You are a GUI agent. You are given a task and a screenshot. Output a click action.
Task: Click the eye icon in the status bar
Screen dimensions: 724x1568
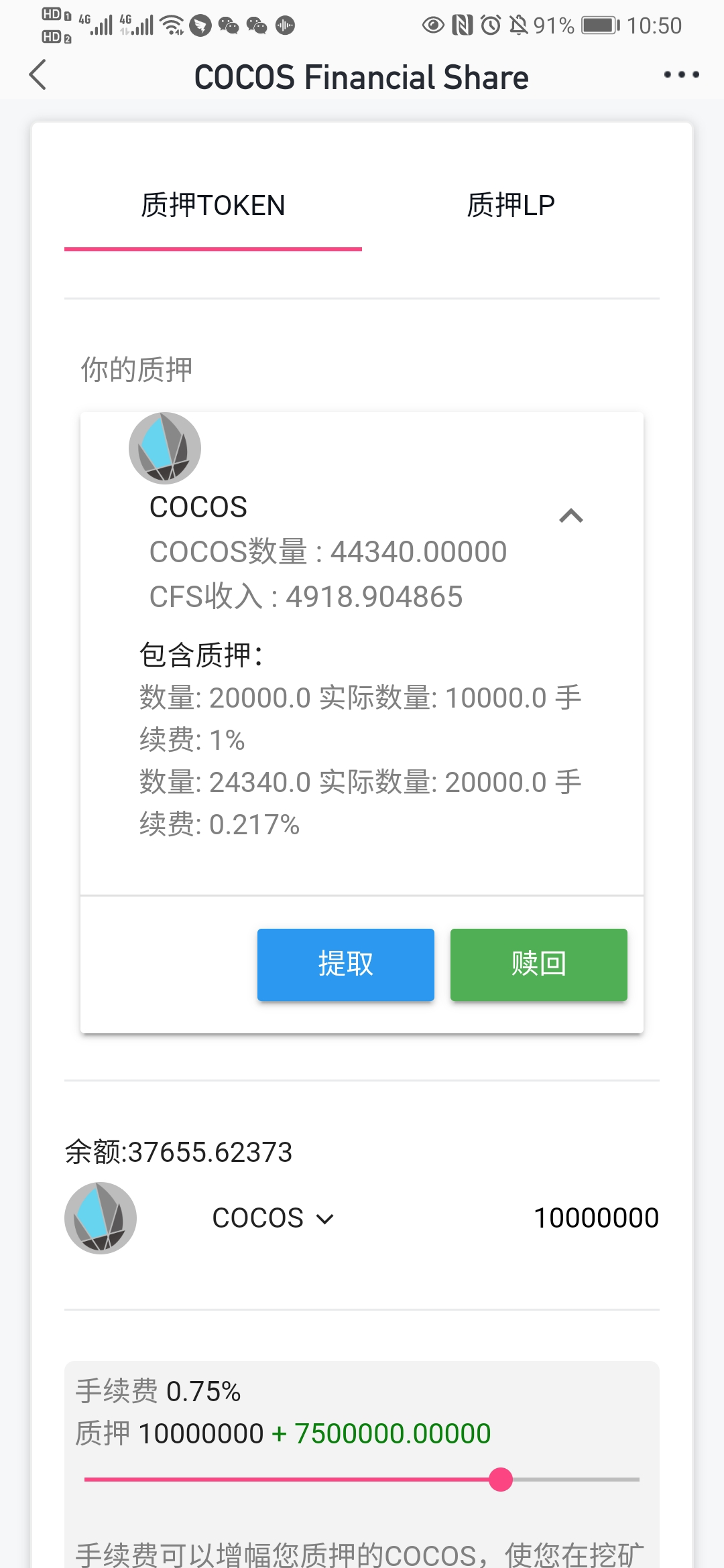click(434, 25)
